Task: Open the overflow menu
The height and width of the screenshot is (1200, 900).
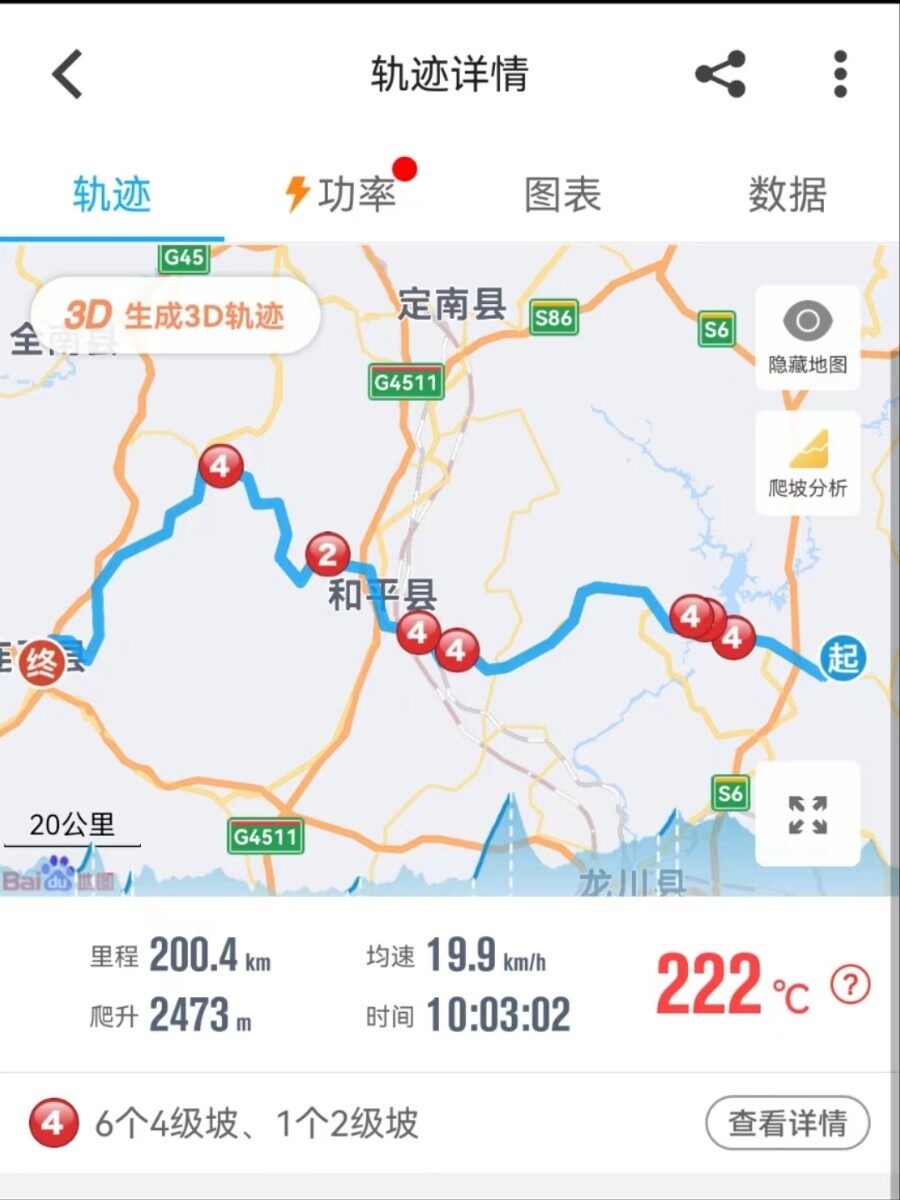Action: click(x=840, y=75)
